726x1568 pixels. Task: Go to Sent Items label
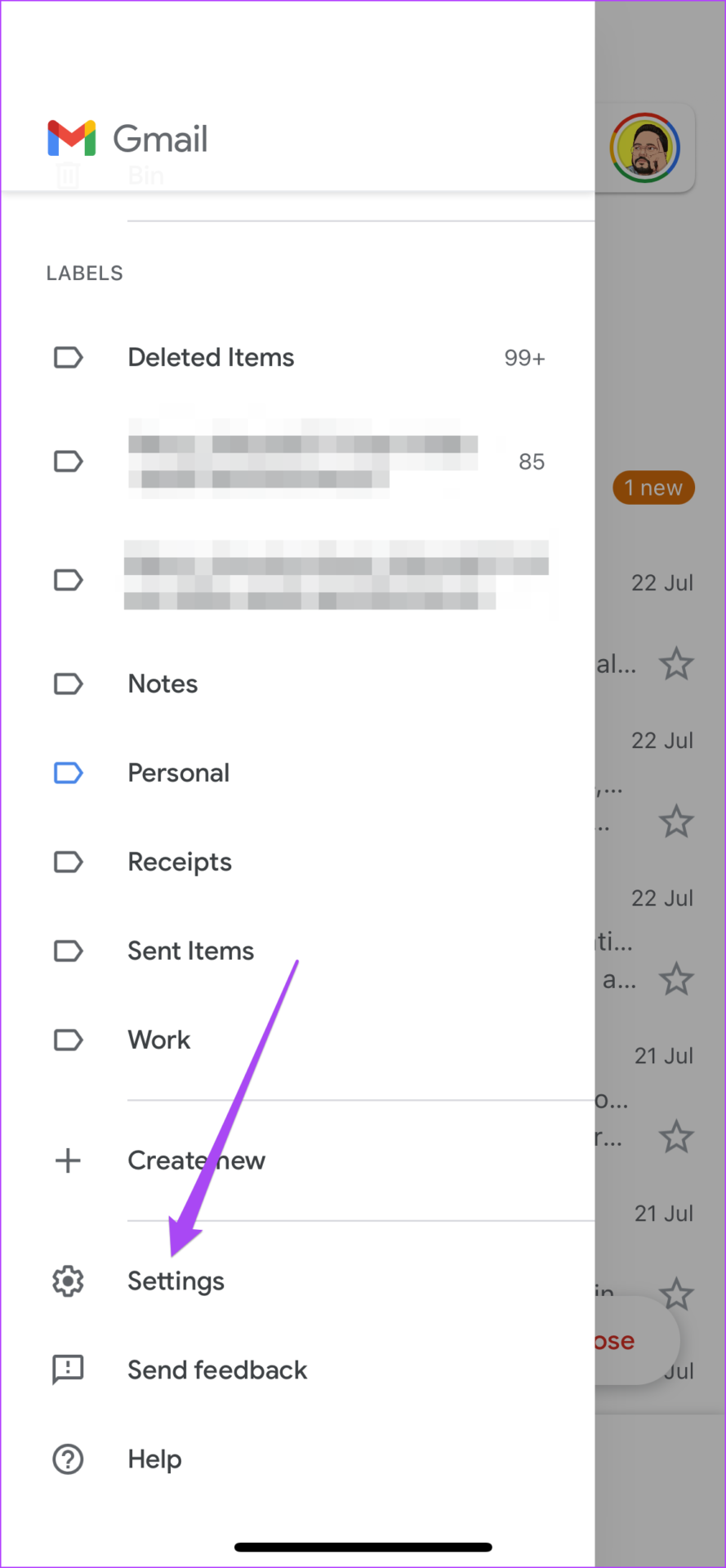click(297, 951)
